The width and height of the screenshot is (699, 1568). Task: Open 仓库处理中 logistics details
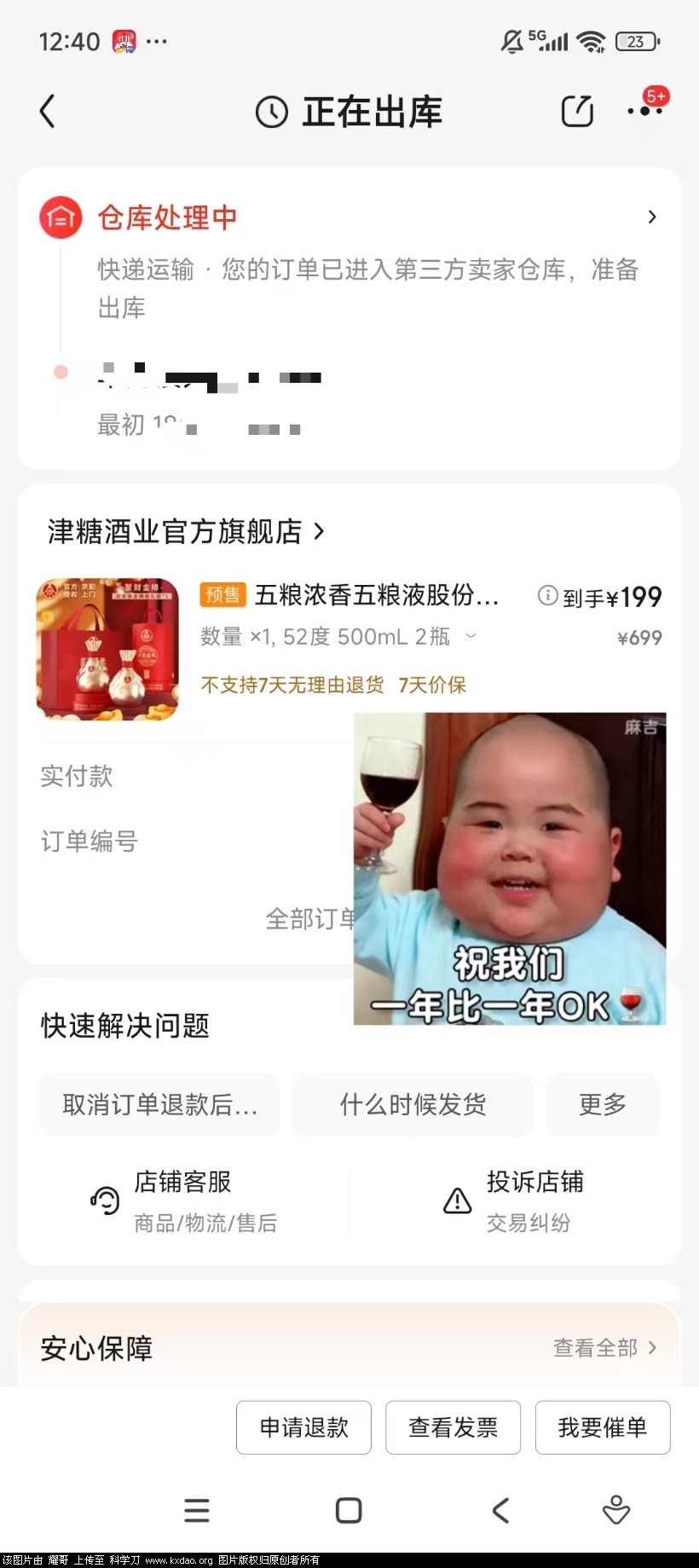[651, 217]
